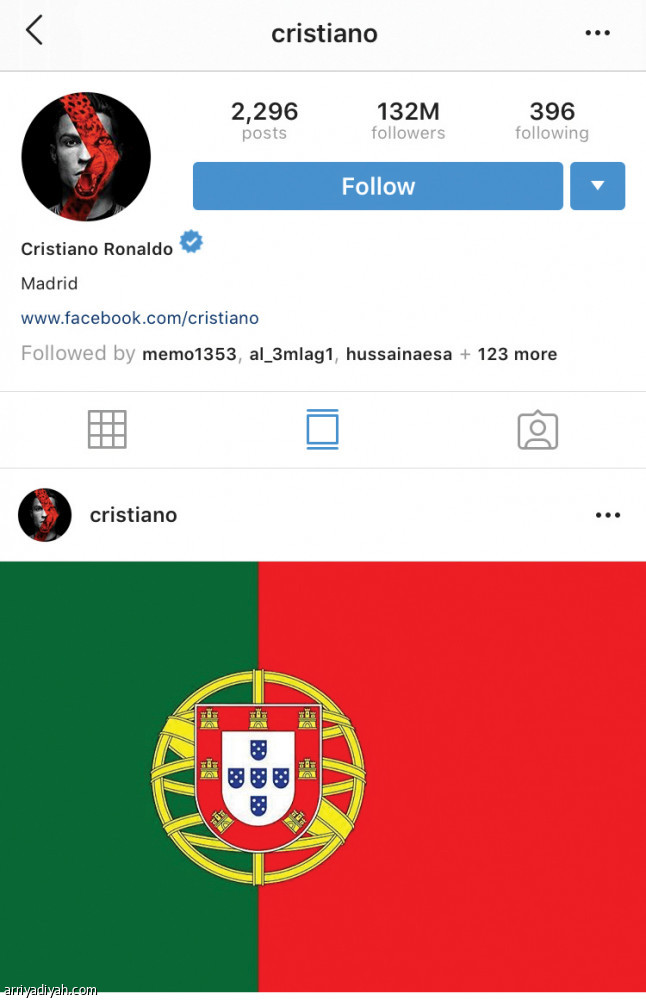
Task: Open the 132M followers list
Action: point(408,120)
